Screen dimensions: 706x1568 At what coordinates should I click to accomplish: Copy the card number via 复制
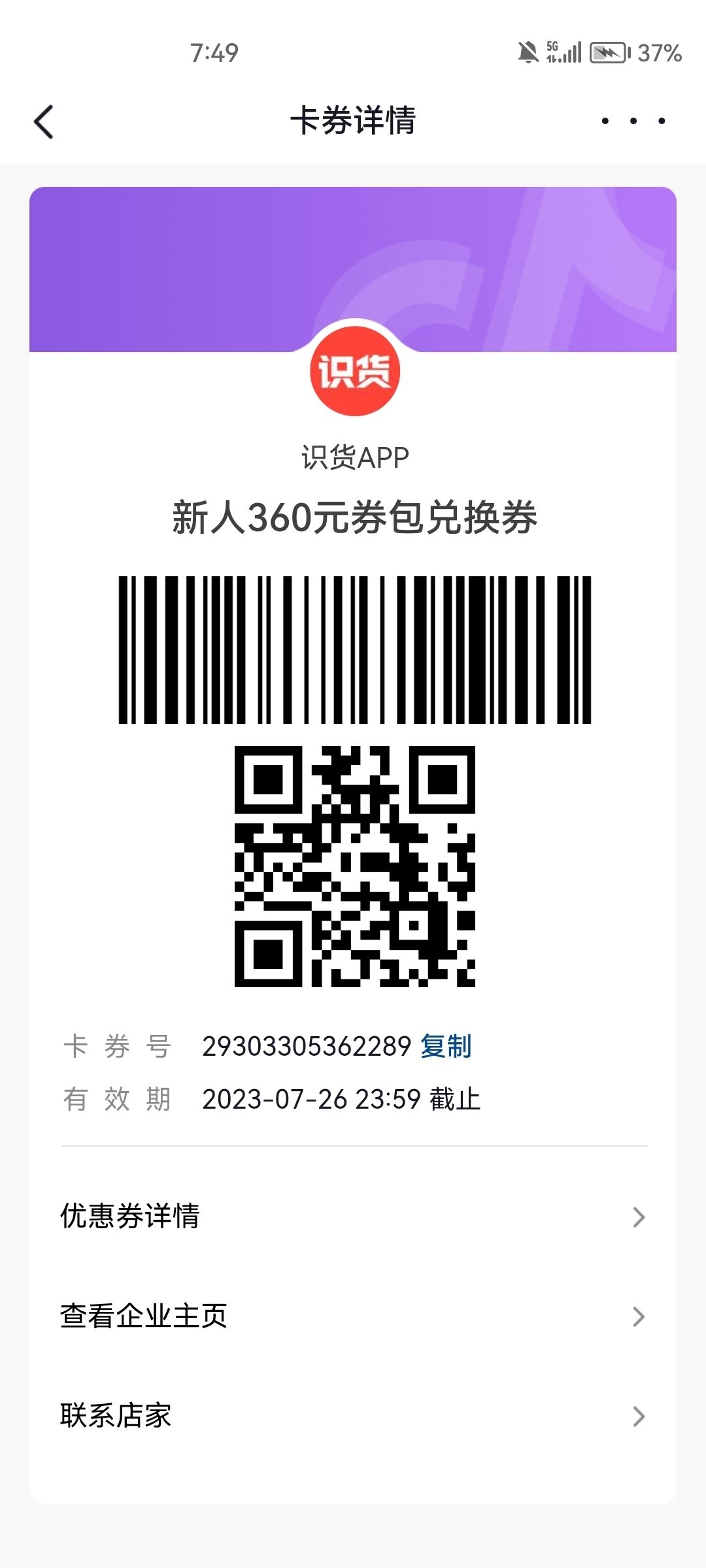tap(446, 1047)
